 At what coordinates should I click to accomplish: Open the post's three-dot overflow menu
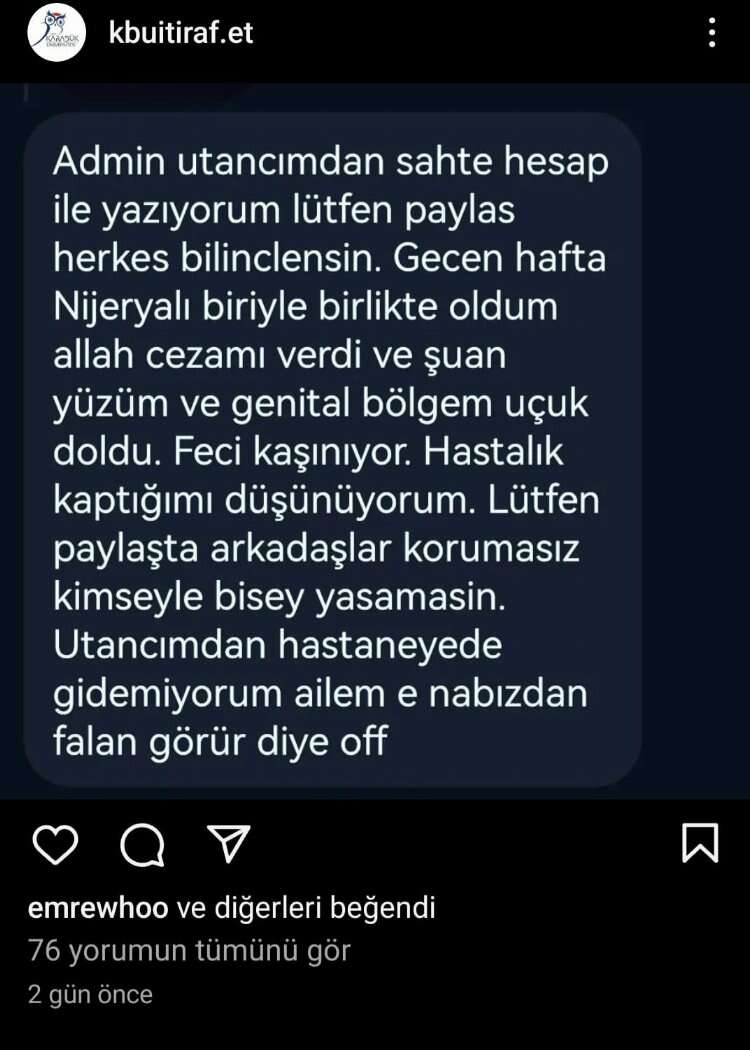coord(712,33)
